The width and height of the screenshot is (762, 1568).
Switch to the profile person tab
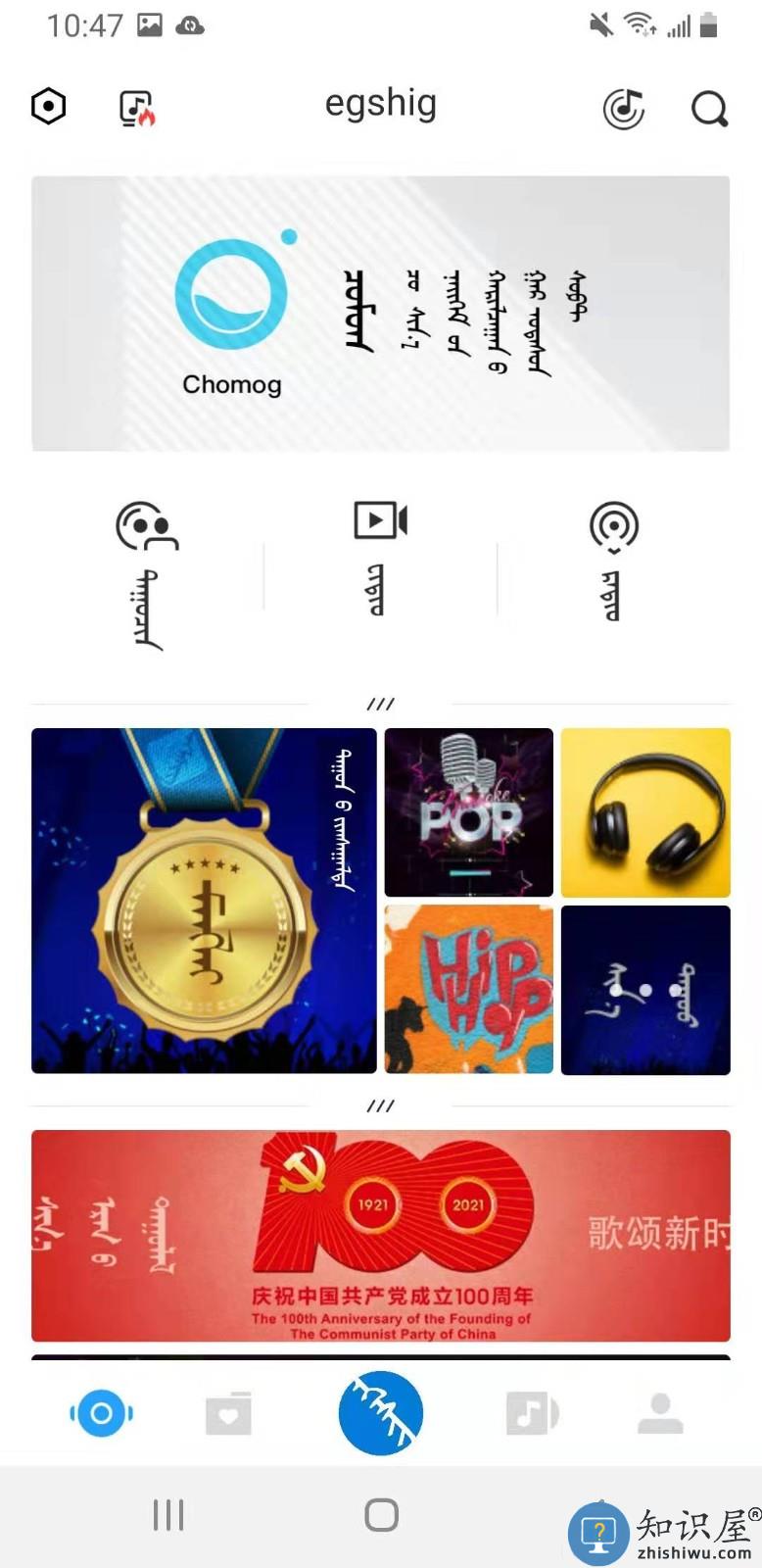[x=660, y=1413]
